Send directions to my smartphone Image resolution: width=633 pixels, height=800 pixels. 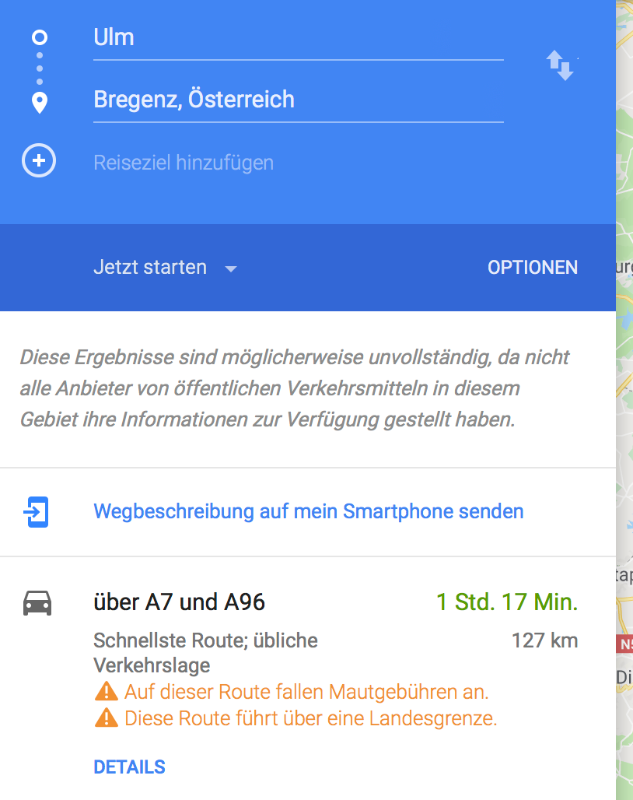pos(308,512)
